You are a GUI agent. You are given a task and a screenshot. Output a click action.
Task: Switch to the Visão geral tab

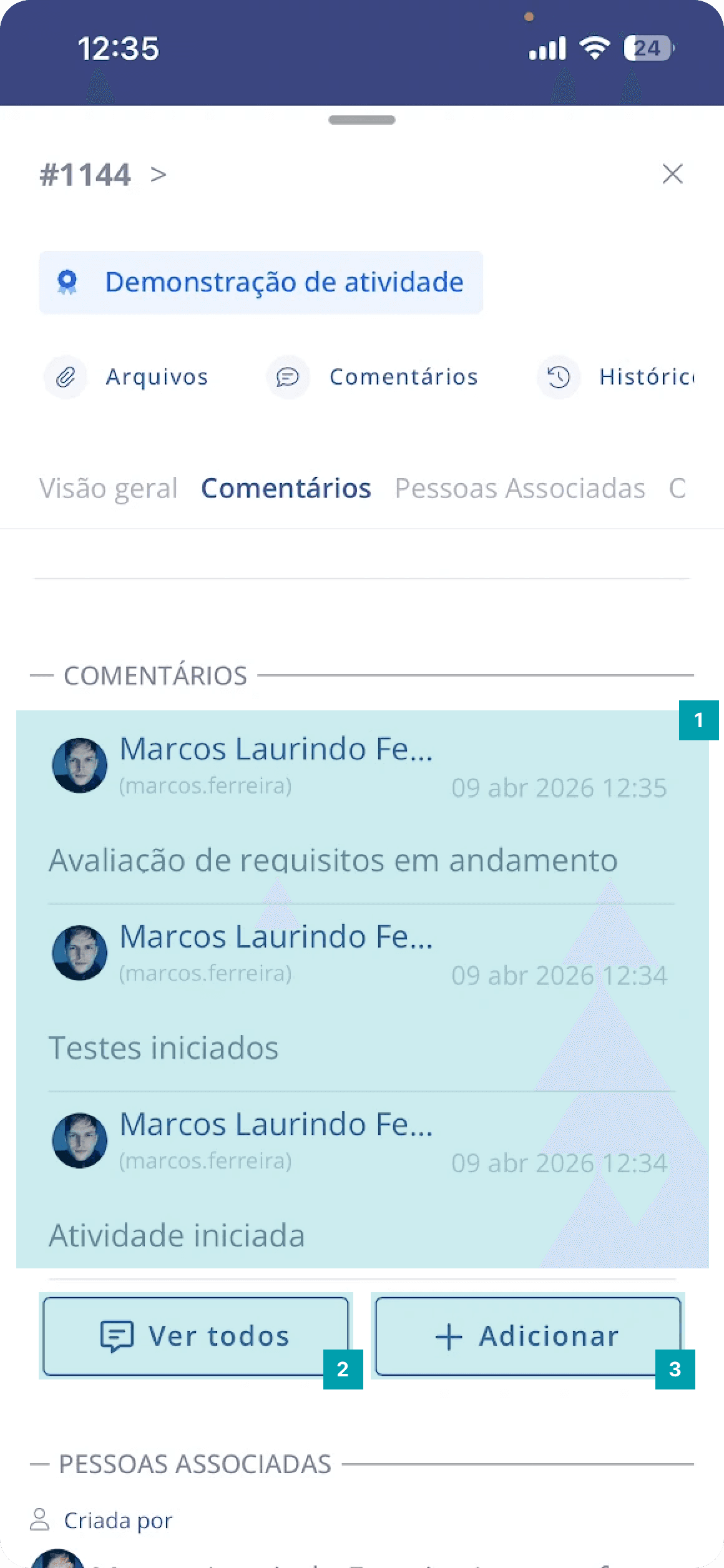(x=108, y=488)
